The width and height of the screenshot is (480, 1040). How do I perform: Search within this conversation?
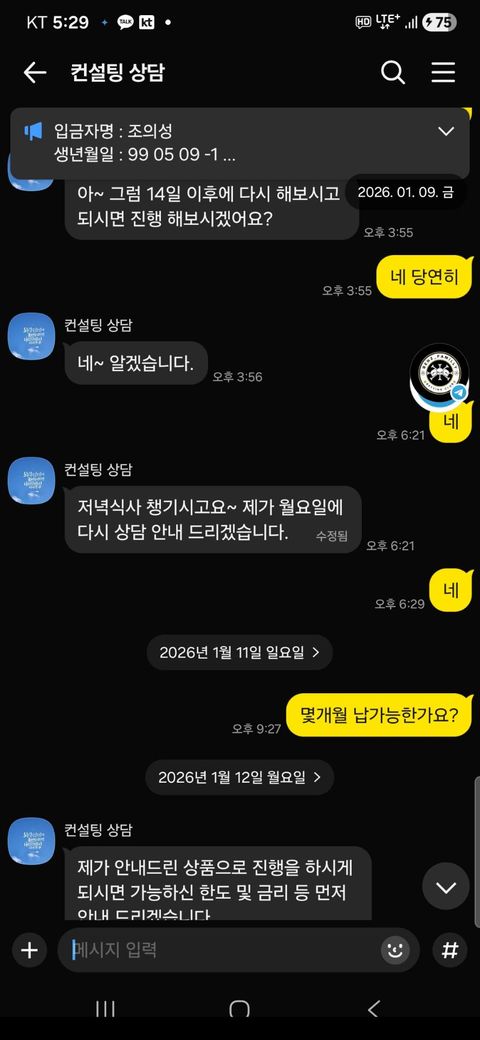click(392, 72)
